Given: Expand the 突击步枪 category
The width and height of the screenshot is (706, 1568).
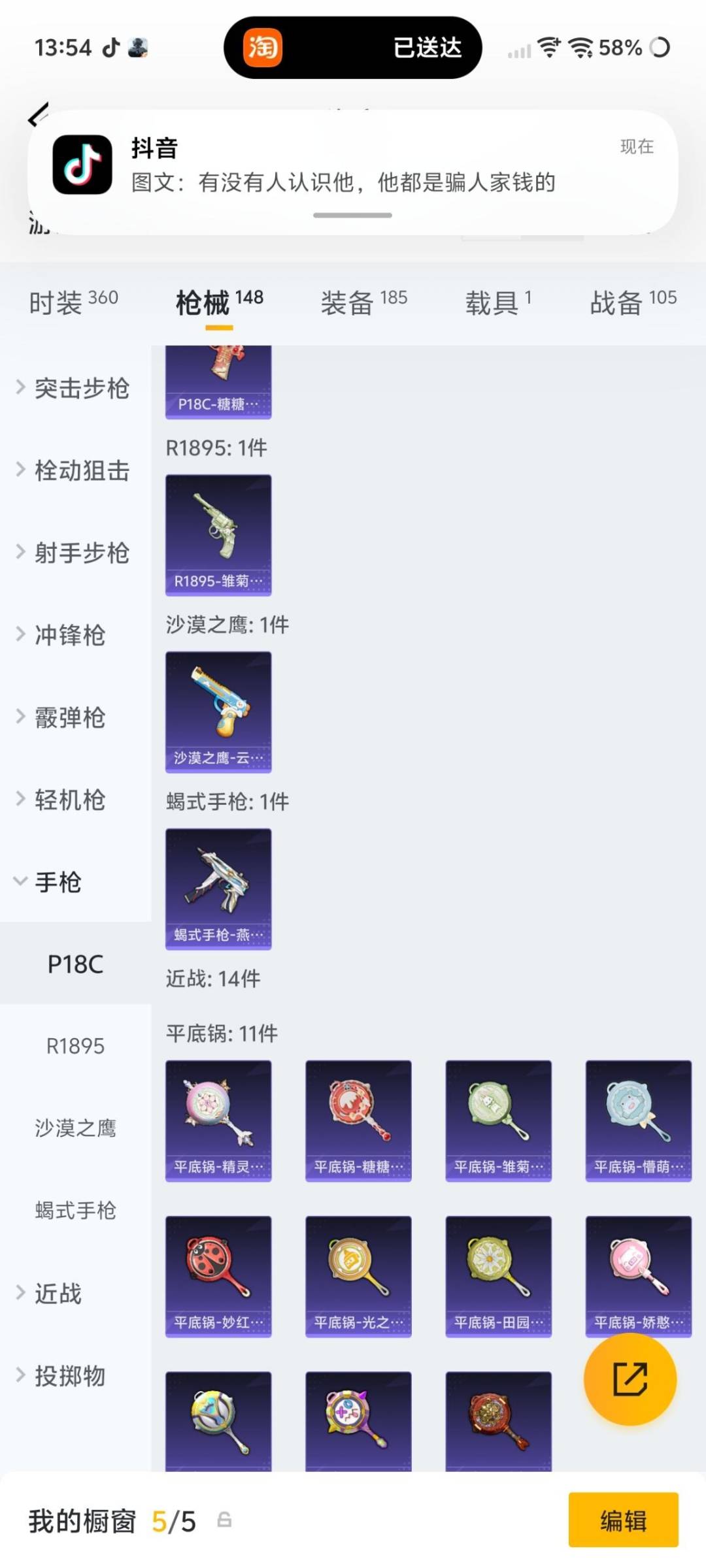Looking at the screenshot, I should pos(80,388).
